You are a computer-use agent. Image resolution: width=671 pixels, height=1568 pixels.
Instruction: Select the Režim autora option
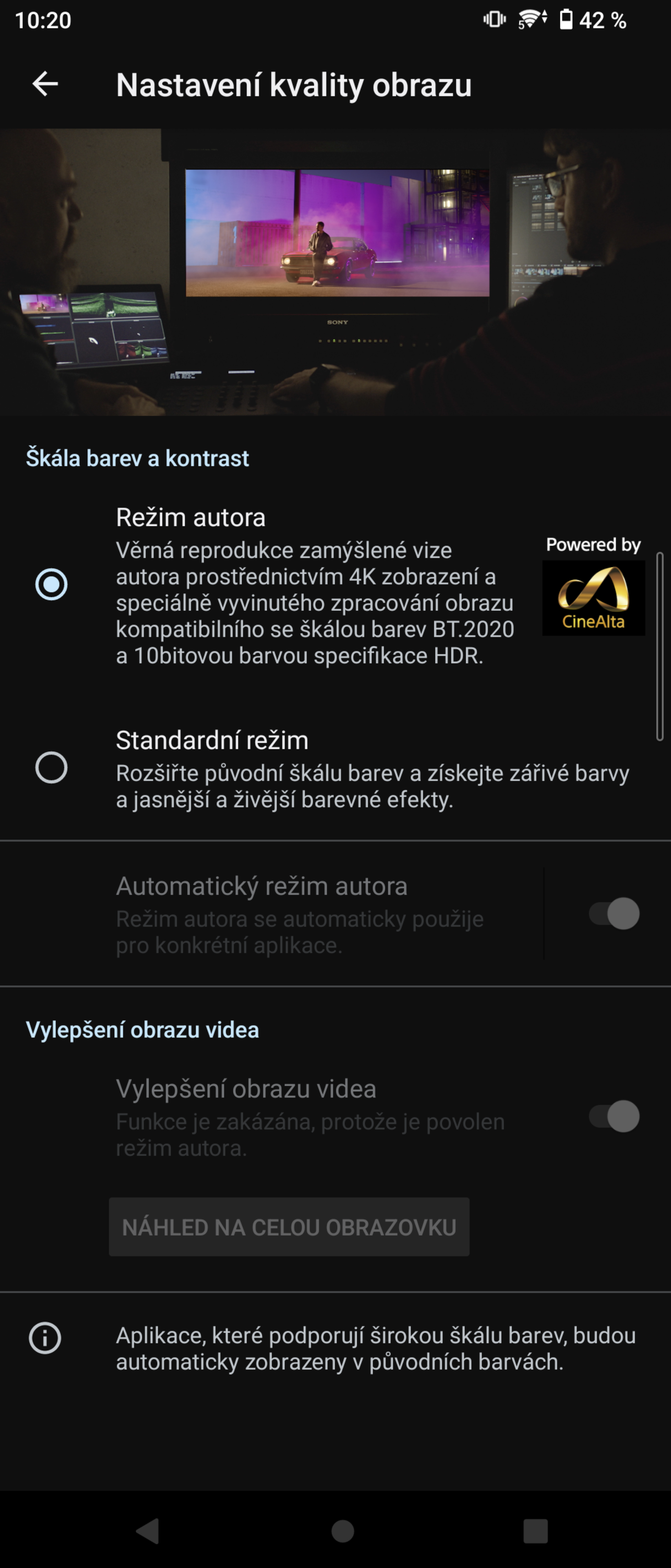tap(51, 584)
